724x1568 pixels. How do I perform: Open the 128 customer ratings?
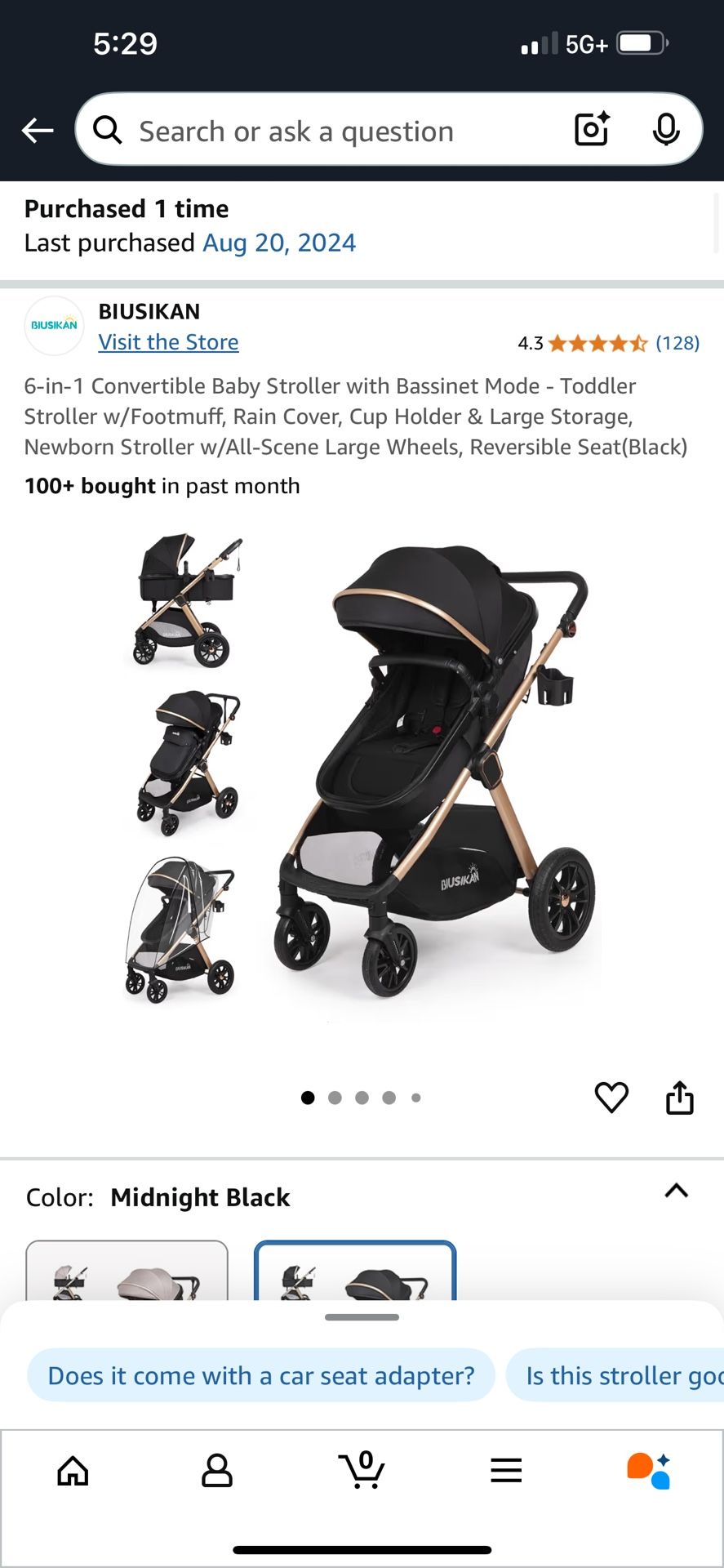click(x=677, y=343)
